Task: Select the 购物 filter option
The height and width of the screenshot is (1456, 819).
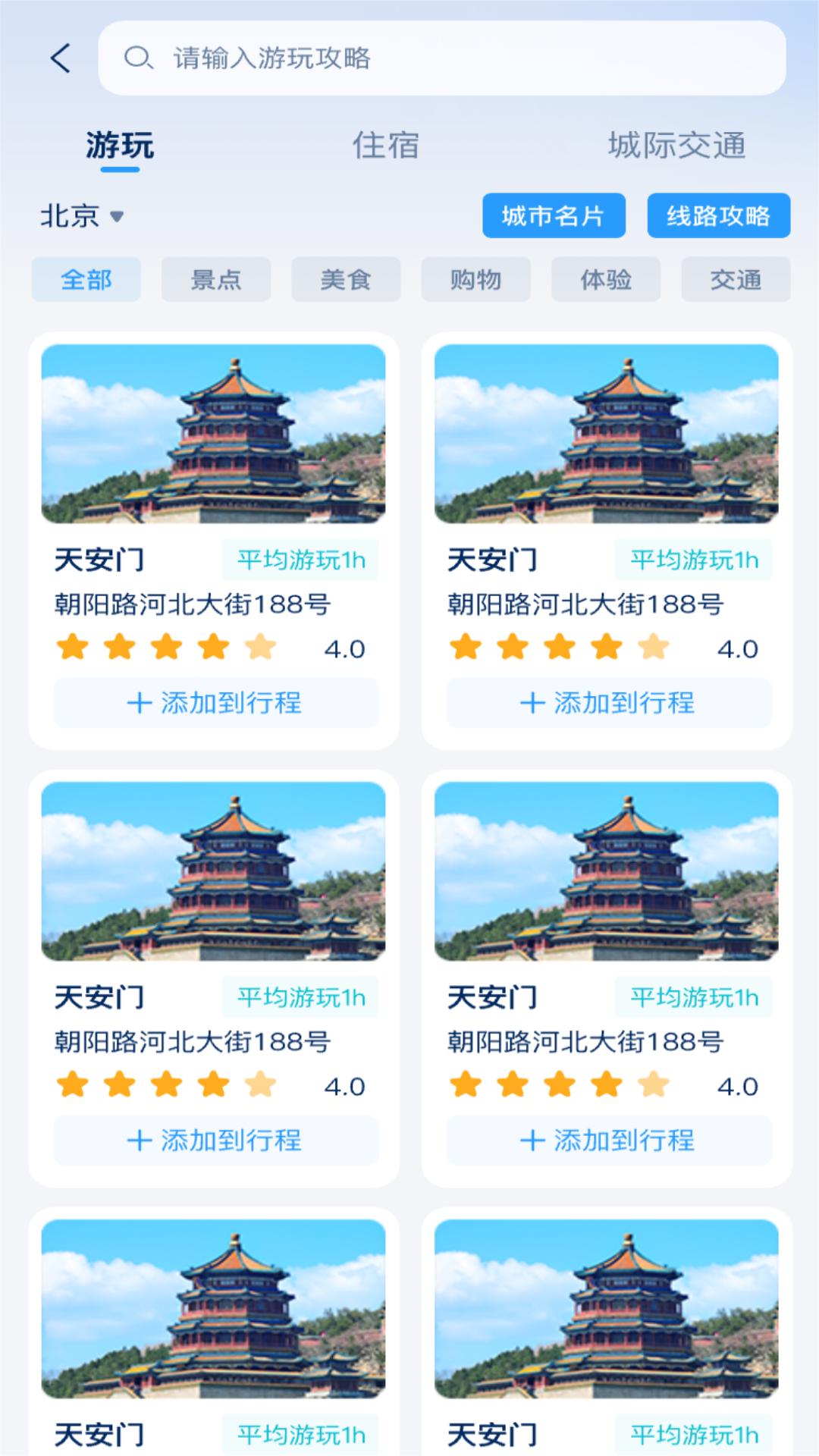Action: 476,279
